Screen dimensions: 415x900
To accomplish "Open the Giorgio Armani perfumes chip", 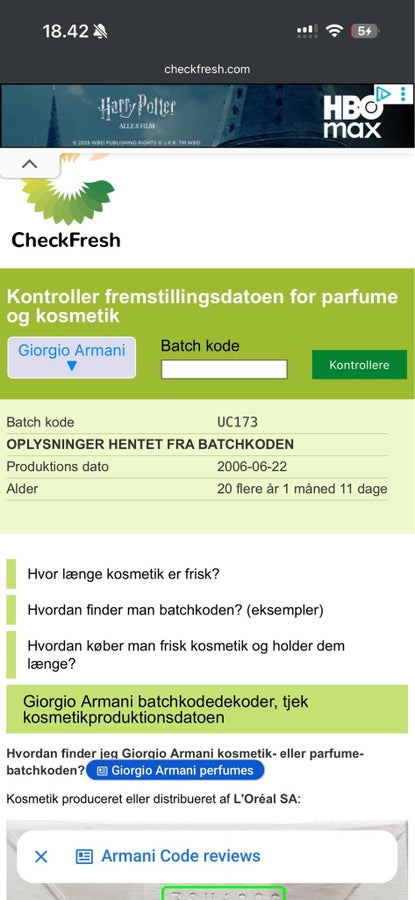I will pyautogui.click(x=175, y=770).
